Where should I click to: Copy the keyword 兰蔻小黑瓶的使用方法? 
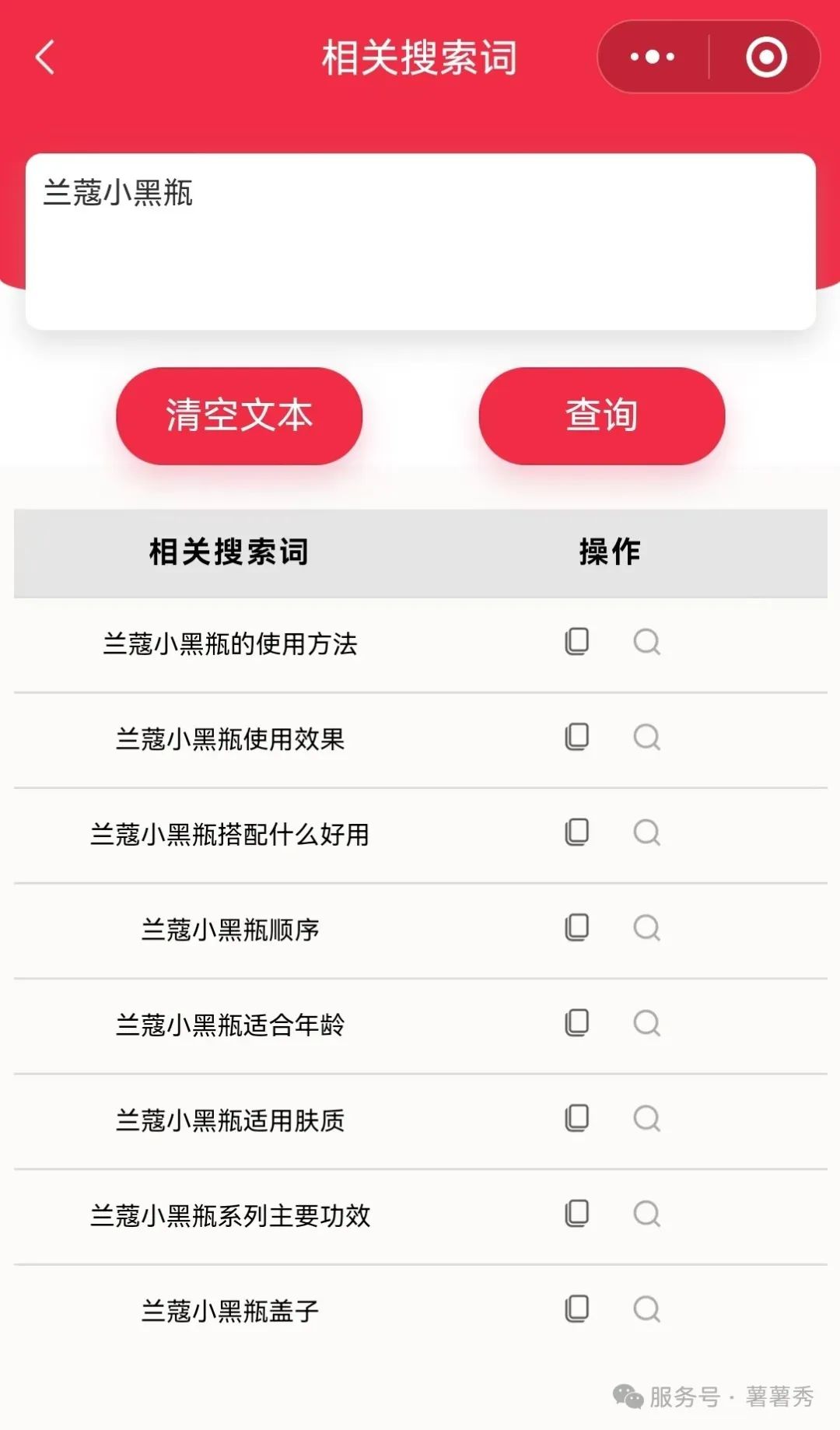point(576,642)
